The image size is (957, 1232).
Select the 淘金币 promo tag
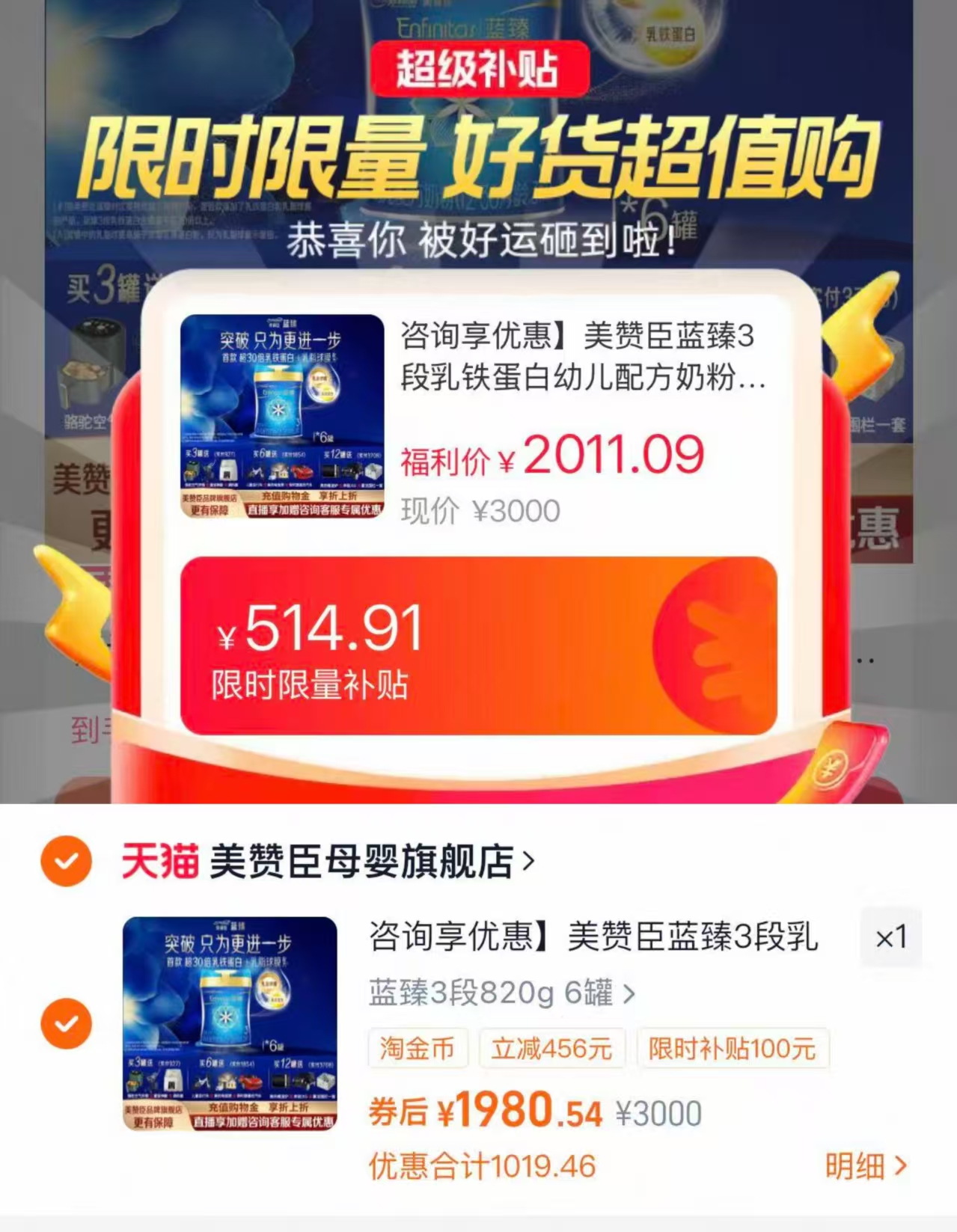416,1049
